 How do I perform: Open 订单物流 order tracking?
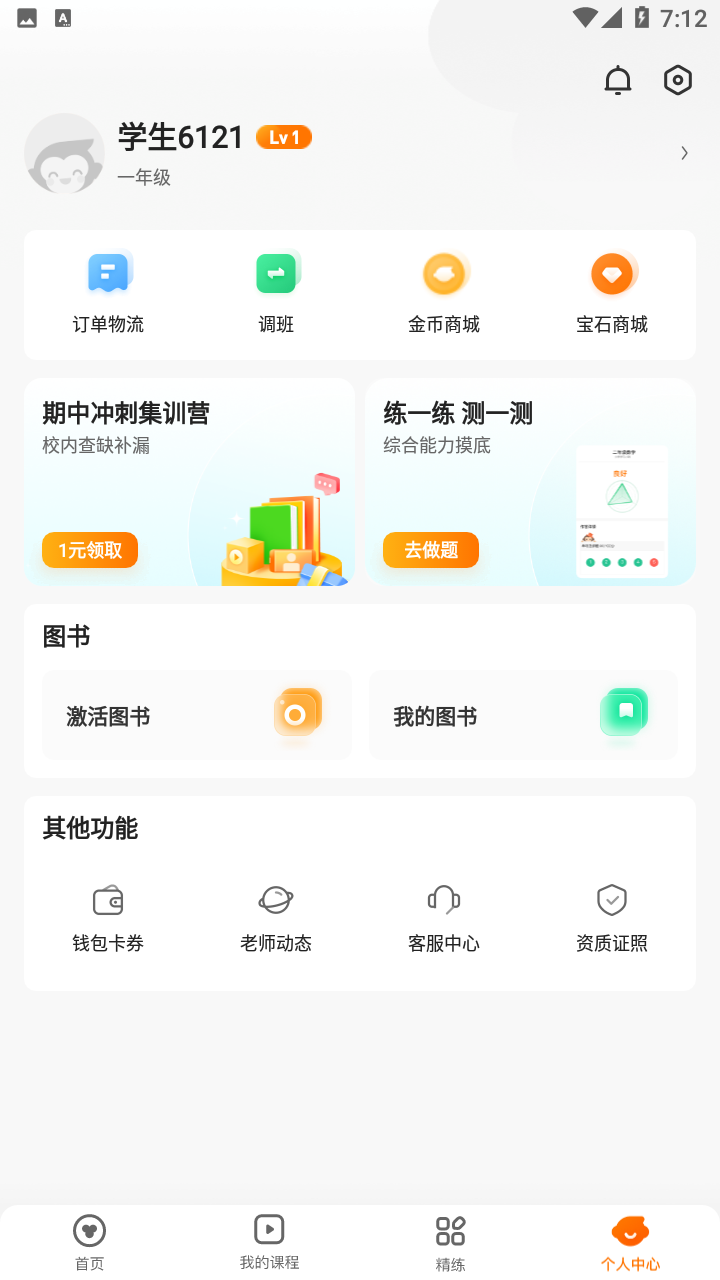[x=108, y=295]
